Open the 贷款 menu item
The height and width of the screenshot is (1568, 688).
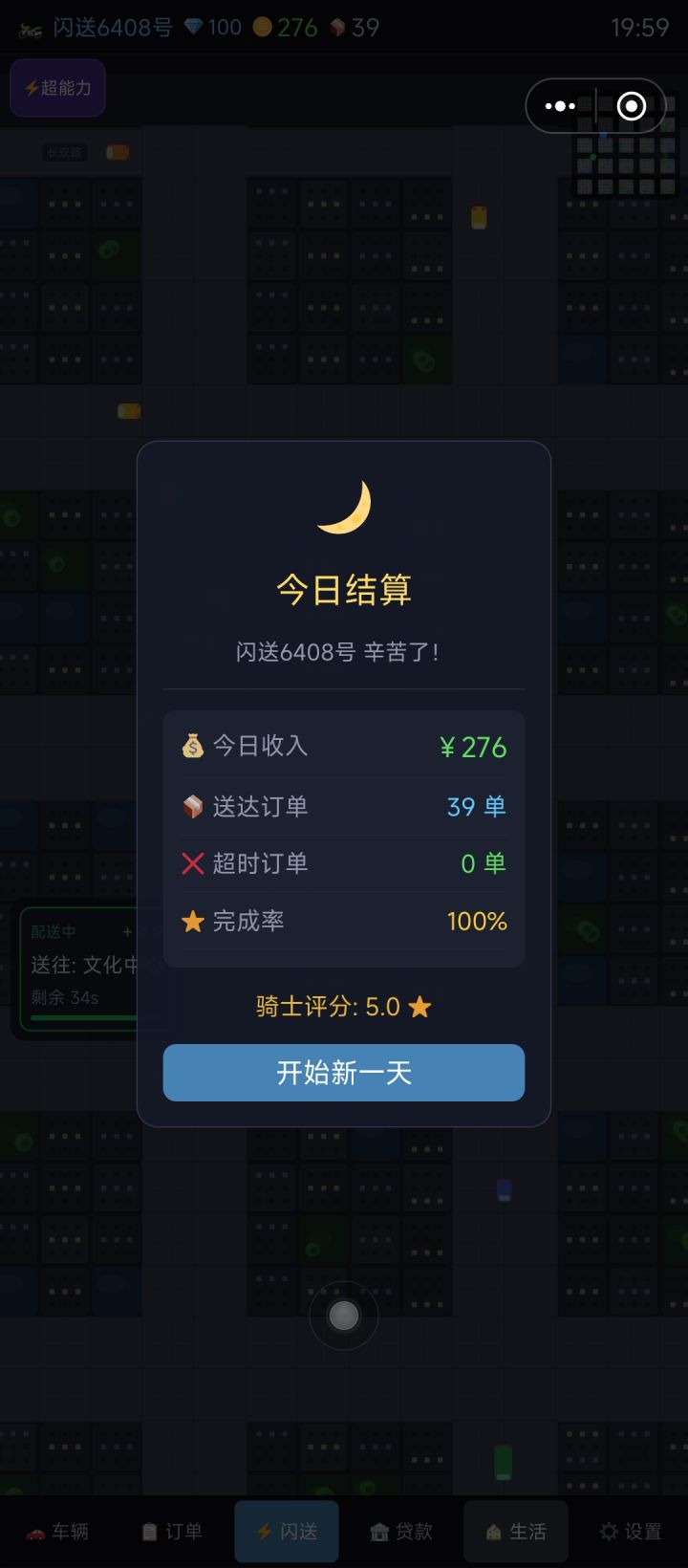(400, 1531)
